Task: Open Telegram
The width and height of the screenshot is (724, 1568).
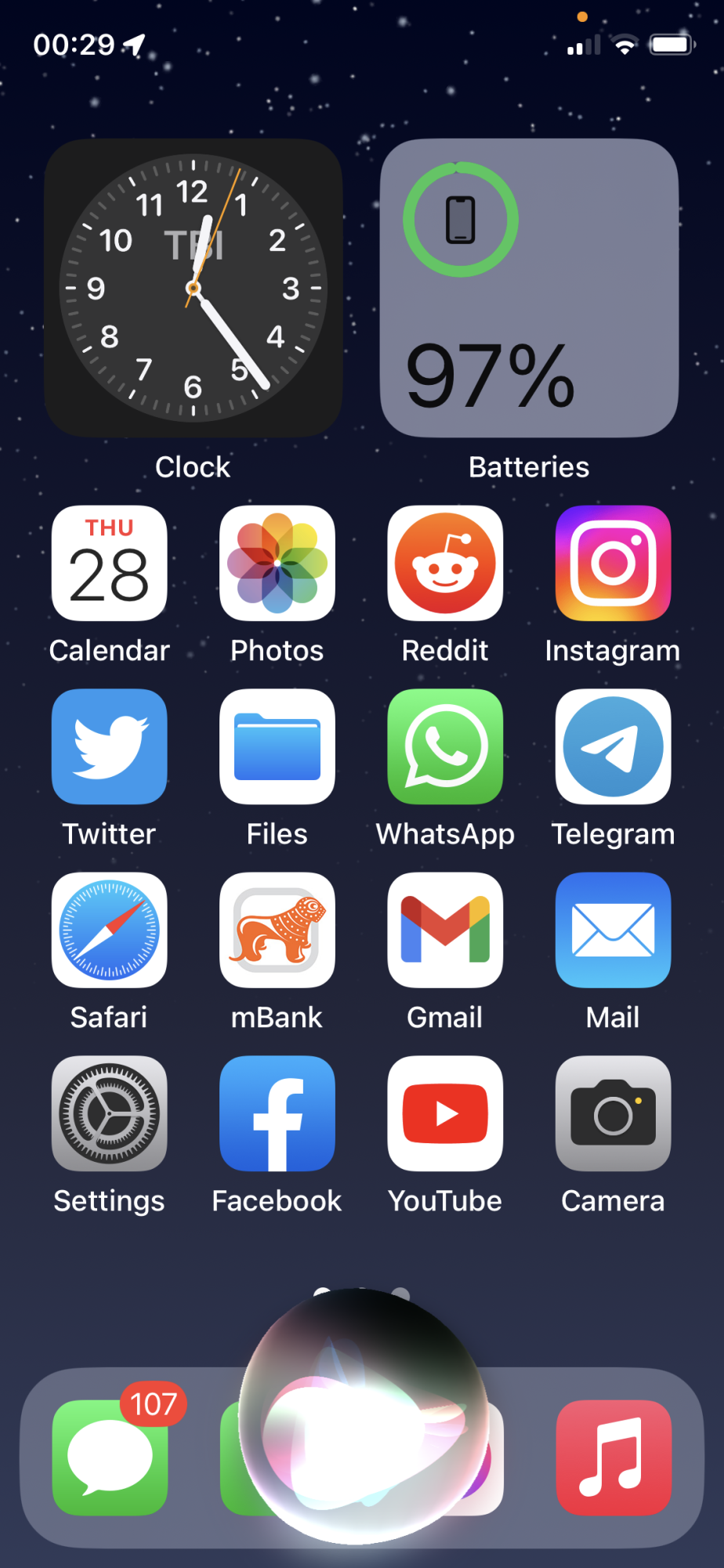Action: tap(613, 746)
